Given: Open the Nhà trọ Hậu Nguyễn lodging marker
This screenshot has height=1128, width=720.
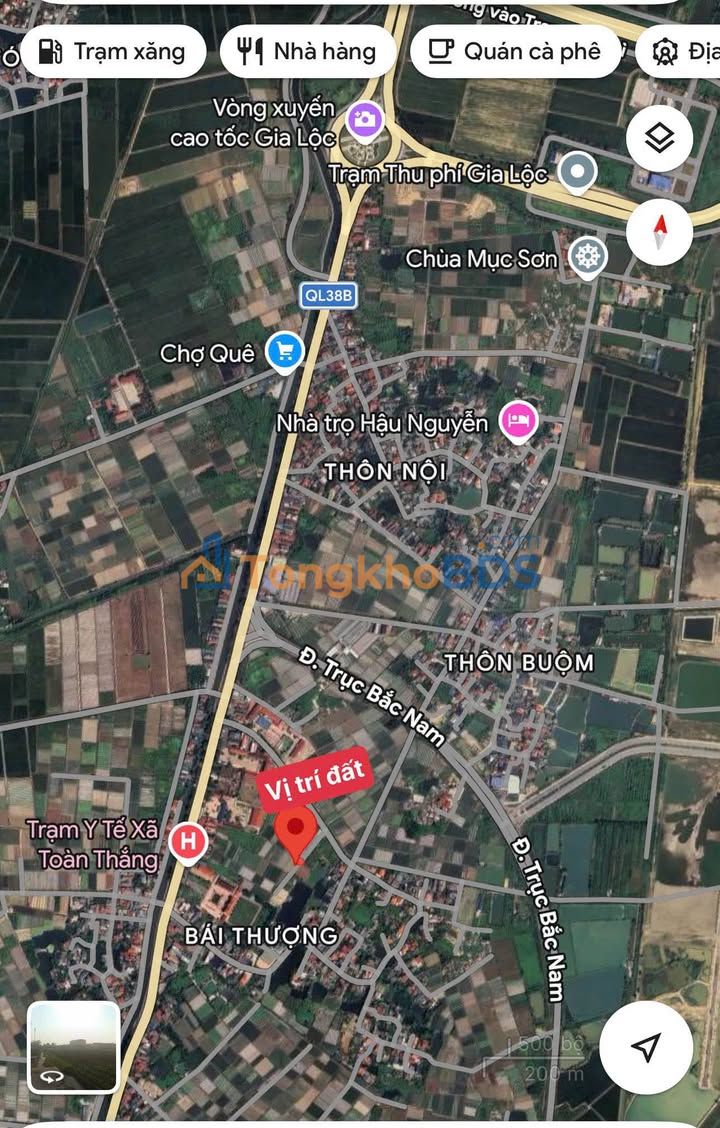Looking at the screenshot, I should click(x=519, y=422).
